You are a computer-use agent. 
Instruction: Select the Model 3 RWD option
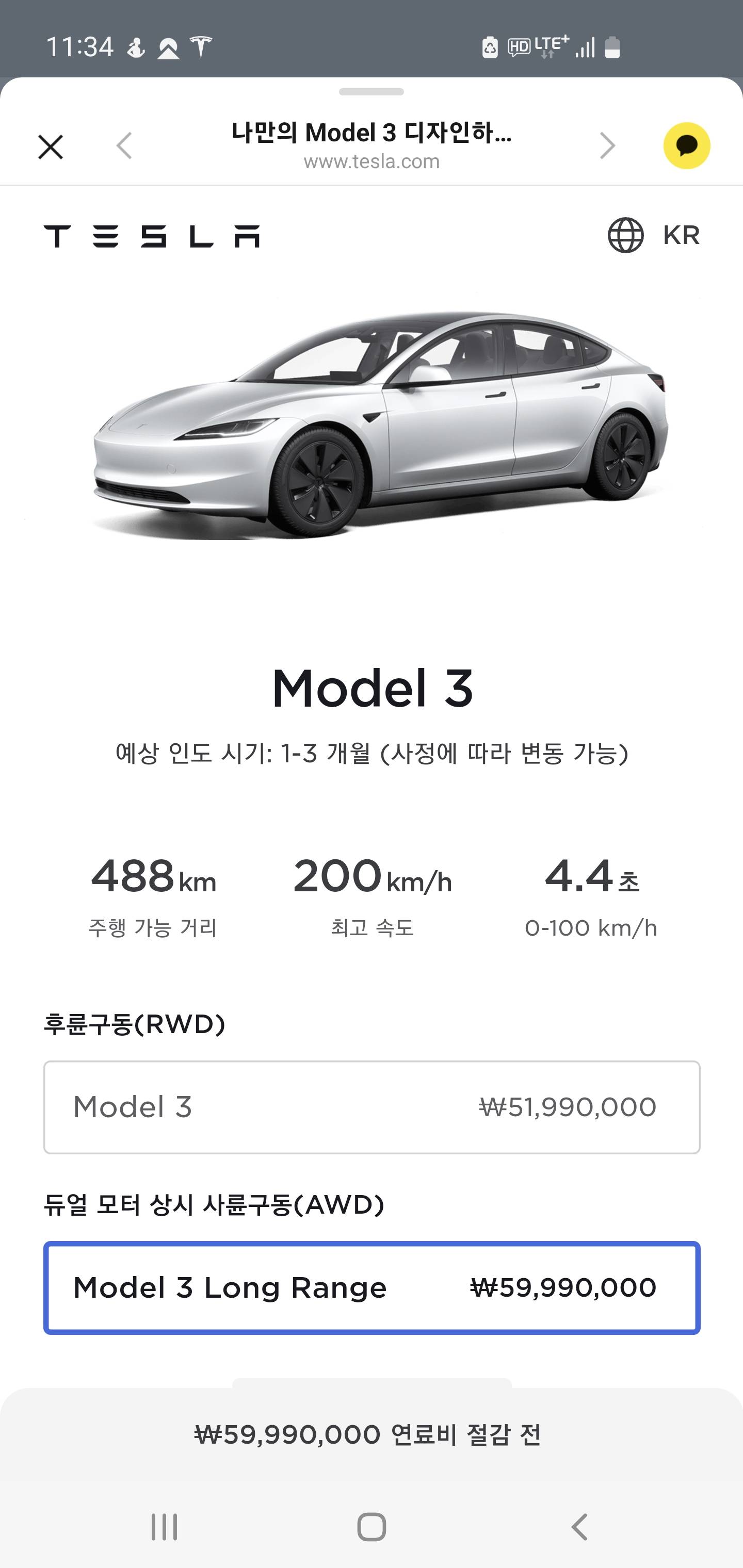372,1107
